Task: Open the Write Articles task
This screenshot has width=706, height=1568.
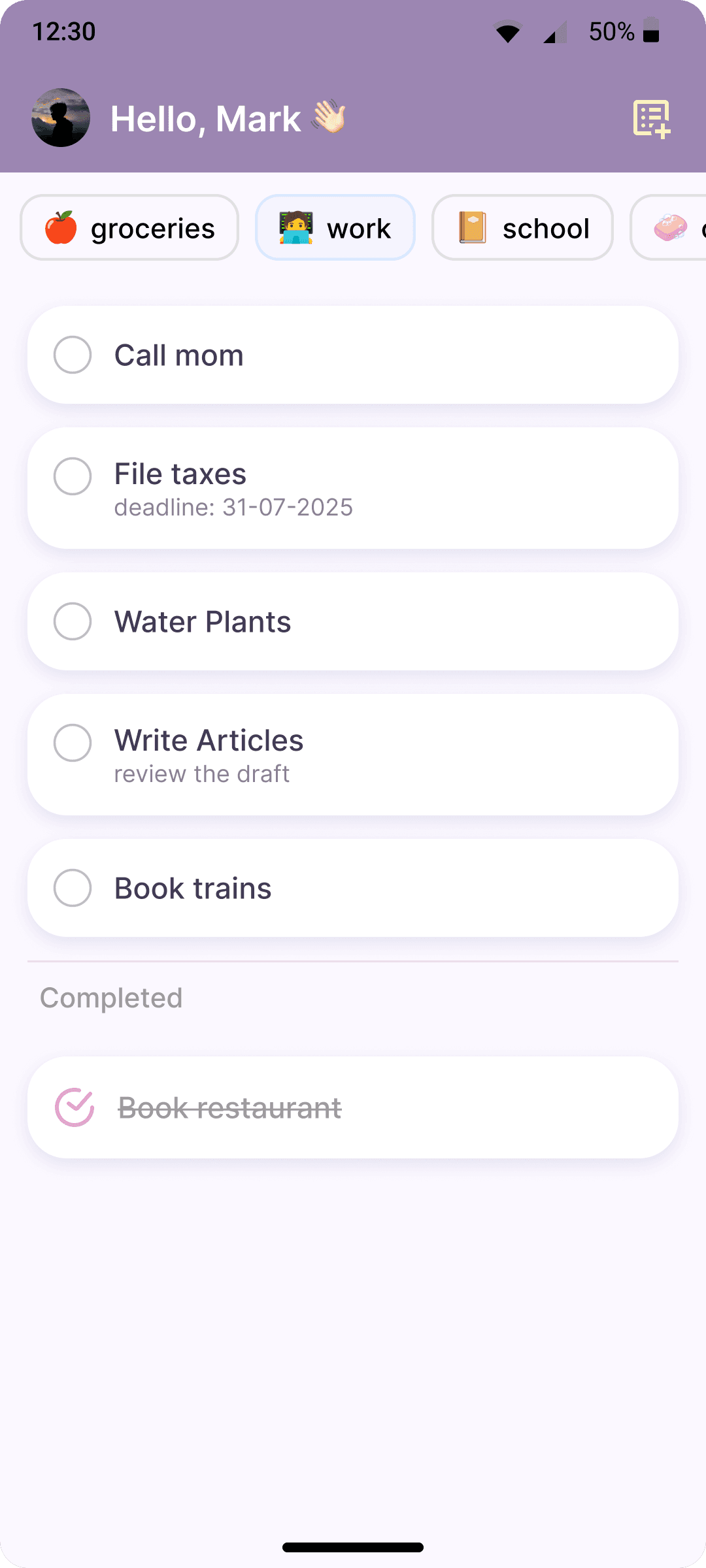Action: coord(353,755)
